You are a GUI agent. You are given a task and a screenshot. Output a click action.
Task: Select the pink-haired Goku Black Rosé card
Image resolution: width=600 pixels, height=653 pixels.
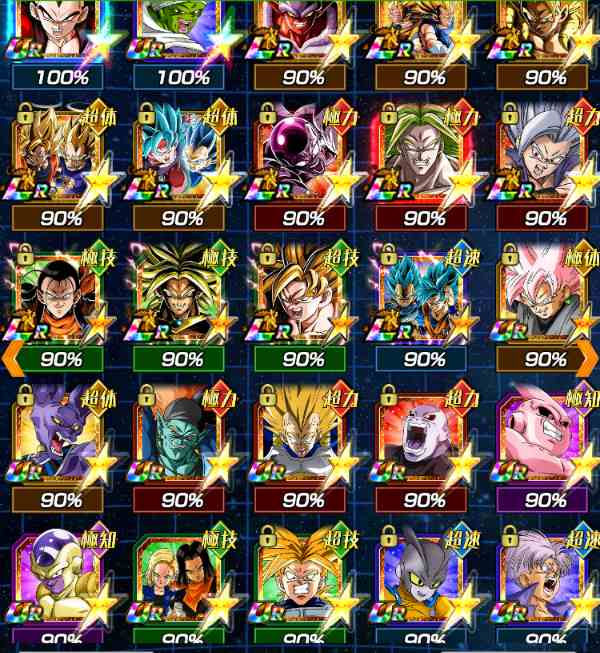point(545,295)
